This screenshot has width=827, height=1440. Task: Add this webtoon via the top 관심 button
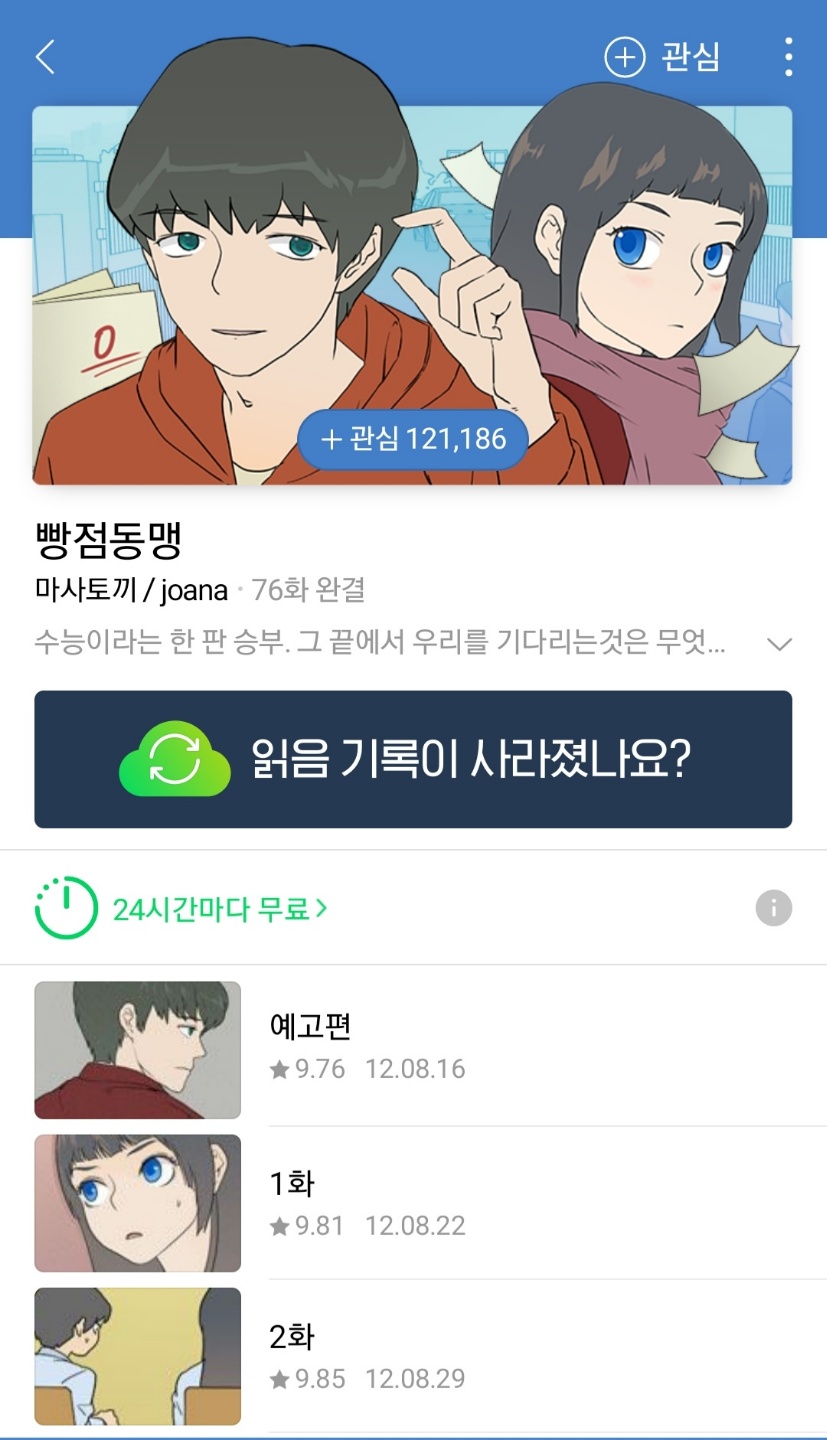[662, 57]
